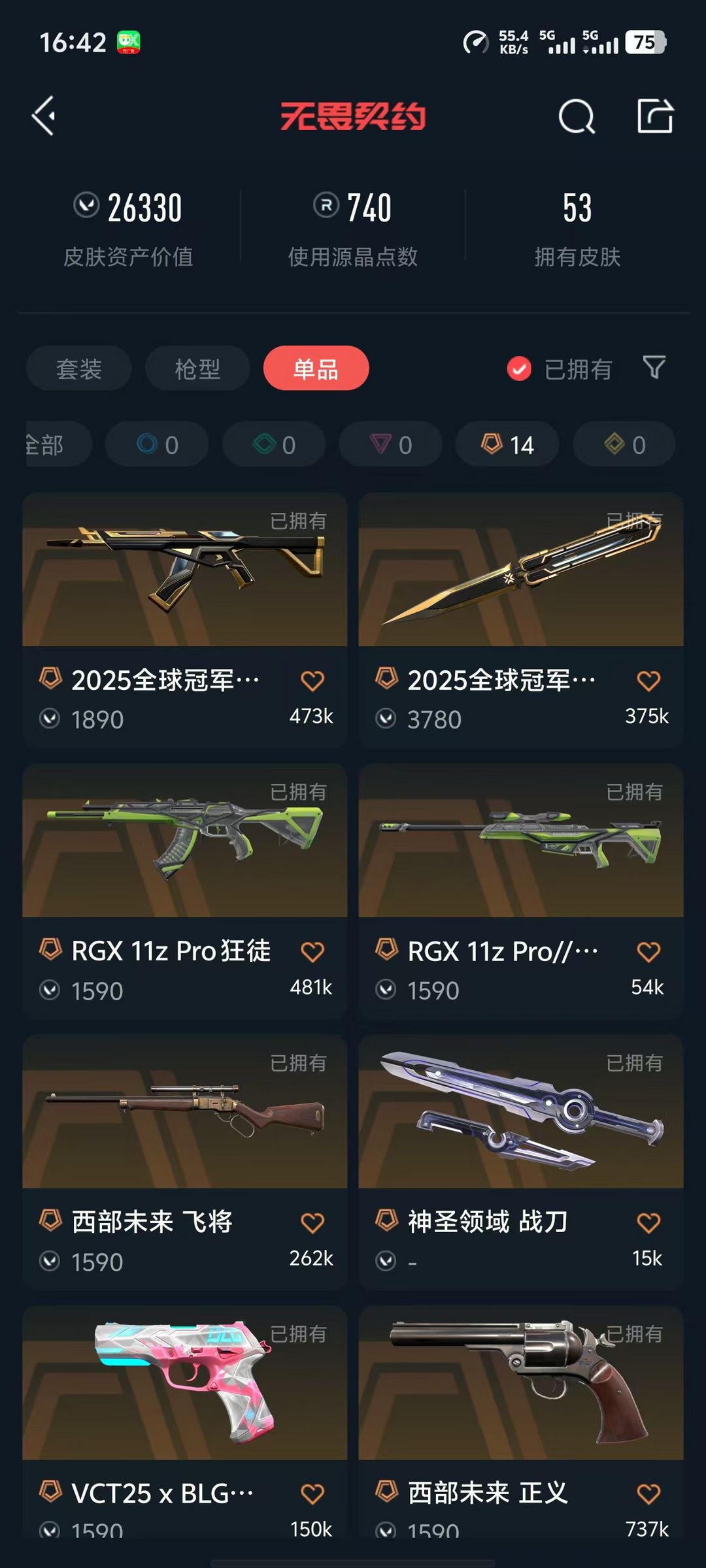This screenshot has height=1568, width=706.
Task: Open the 2025全球冠军 knife card priced 3780
Action: pos(520,572)
